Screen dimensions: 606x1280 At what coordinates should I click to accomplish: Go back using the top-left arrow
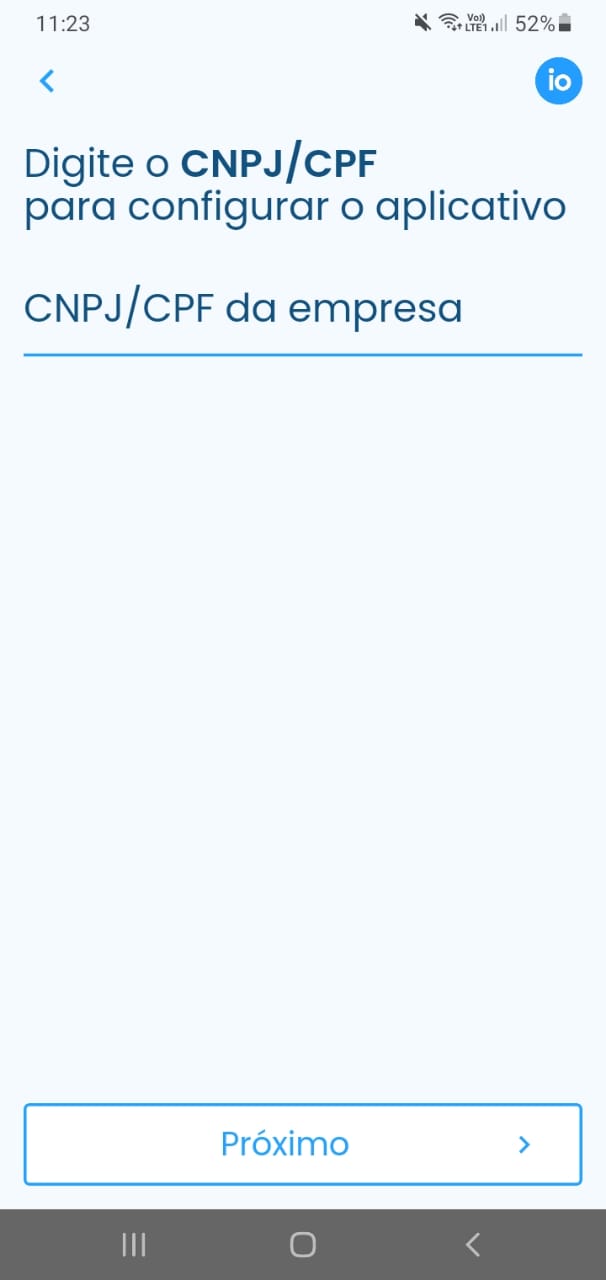pyautogui.click(x=46, y=81)
